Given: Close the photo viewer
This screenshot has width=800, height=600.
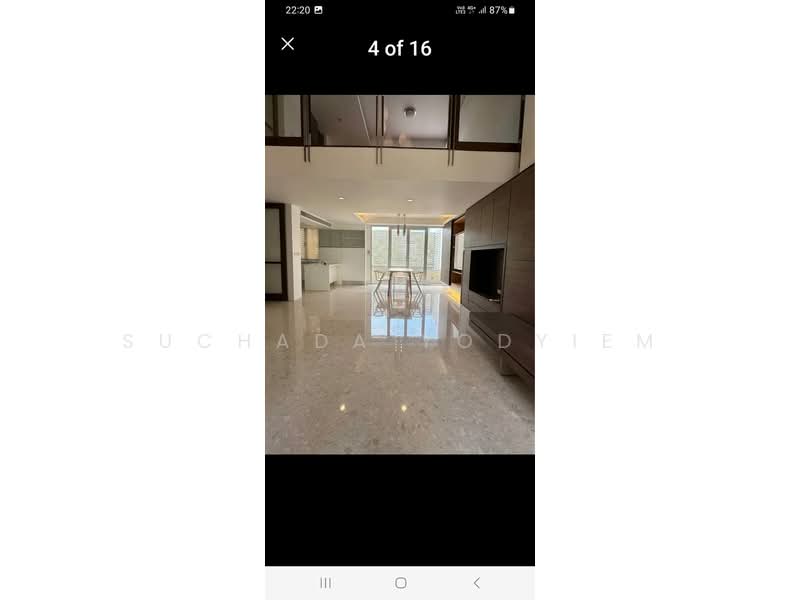Looking at the screenshot, I should (288, 44).
